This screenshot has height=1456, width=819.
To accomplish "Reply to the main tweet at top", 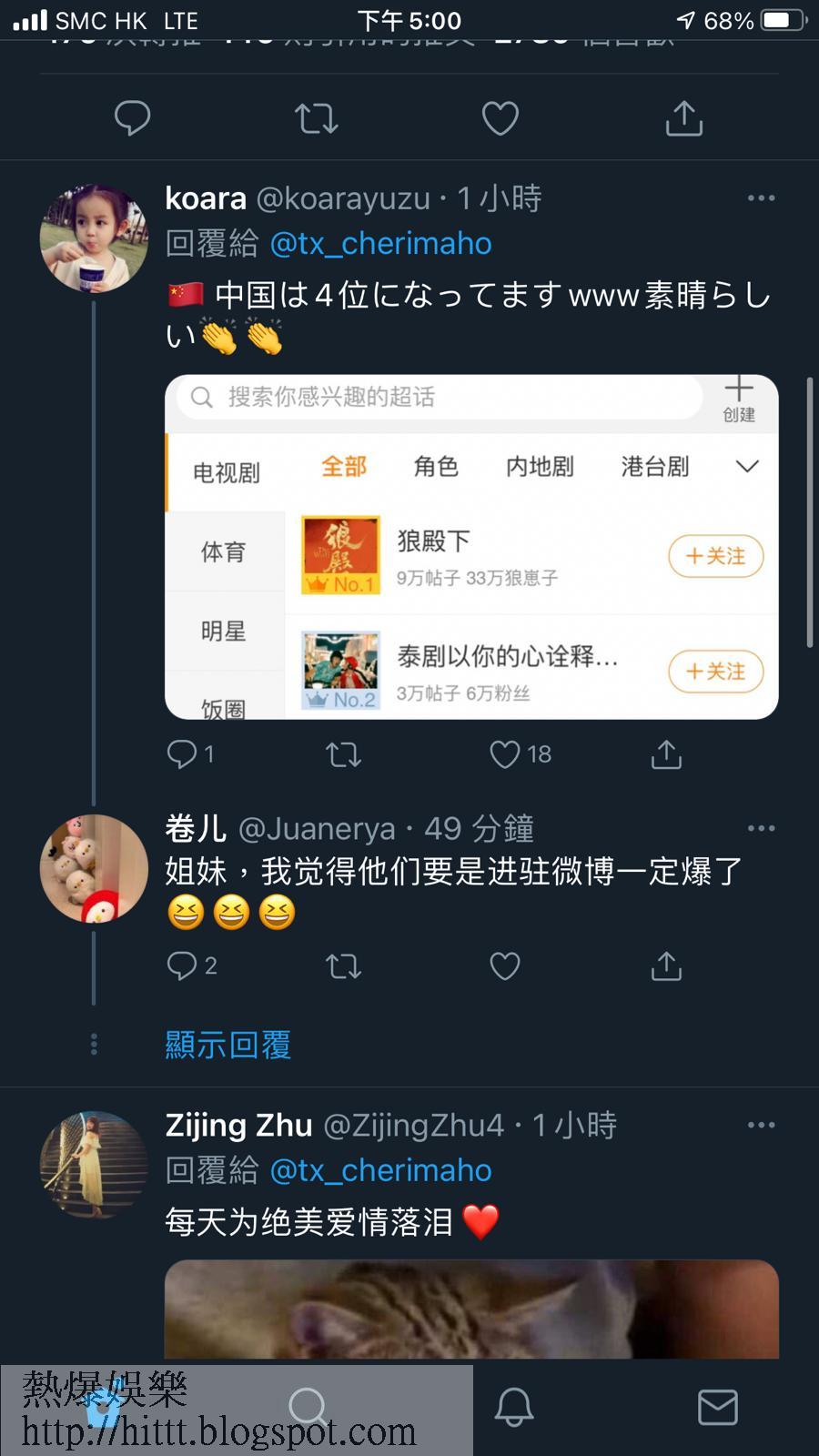I will pos(133,118).
